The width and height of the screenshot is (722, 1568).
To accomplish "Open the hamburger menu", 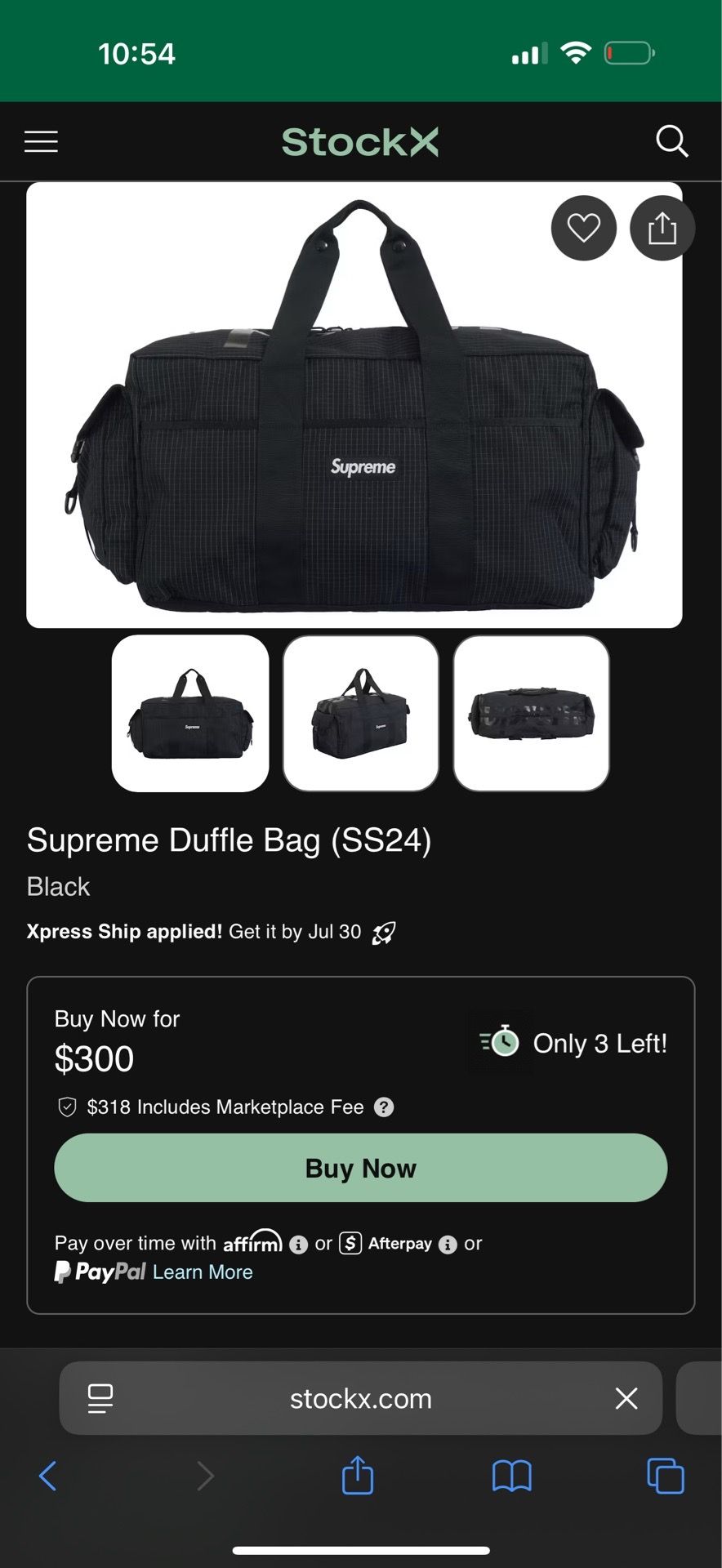I will point(41,141).
